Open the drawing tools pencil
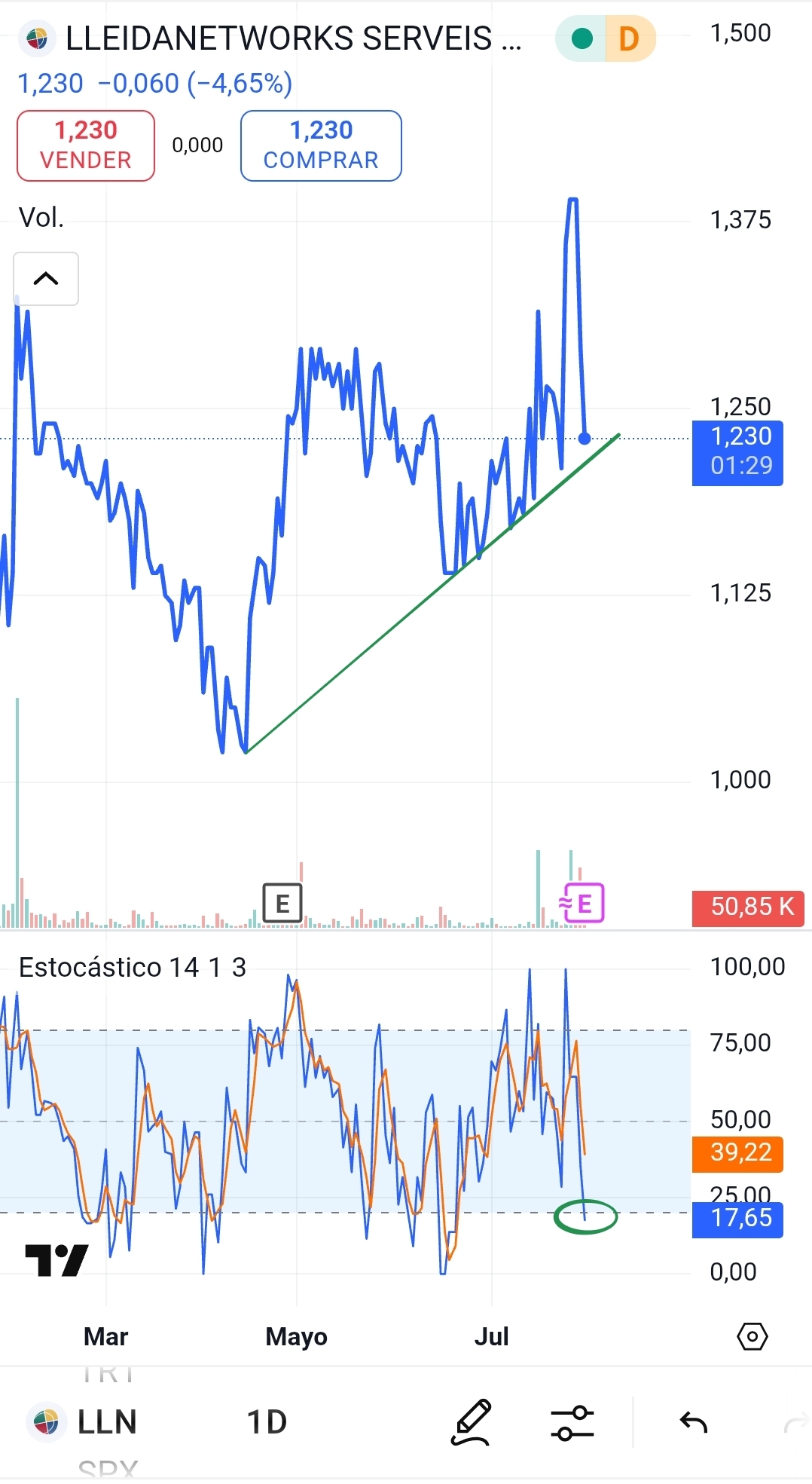This screenshot has width=812, height=1484. tap(472, 1422)
